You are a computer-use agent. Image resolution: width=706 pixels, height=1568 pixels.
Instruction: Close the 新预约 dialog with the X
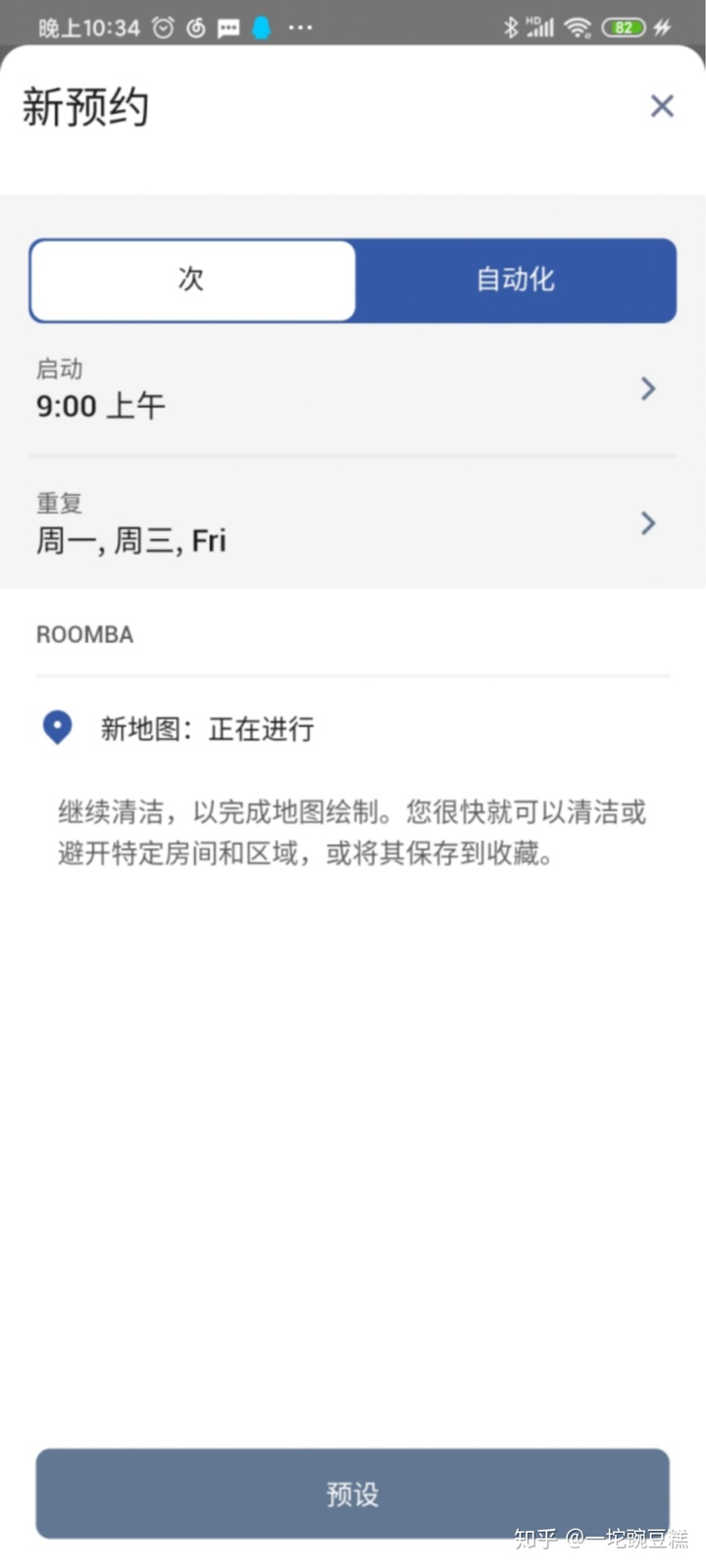coord(662,106)
